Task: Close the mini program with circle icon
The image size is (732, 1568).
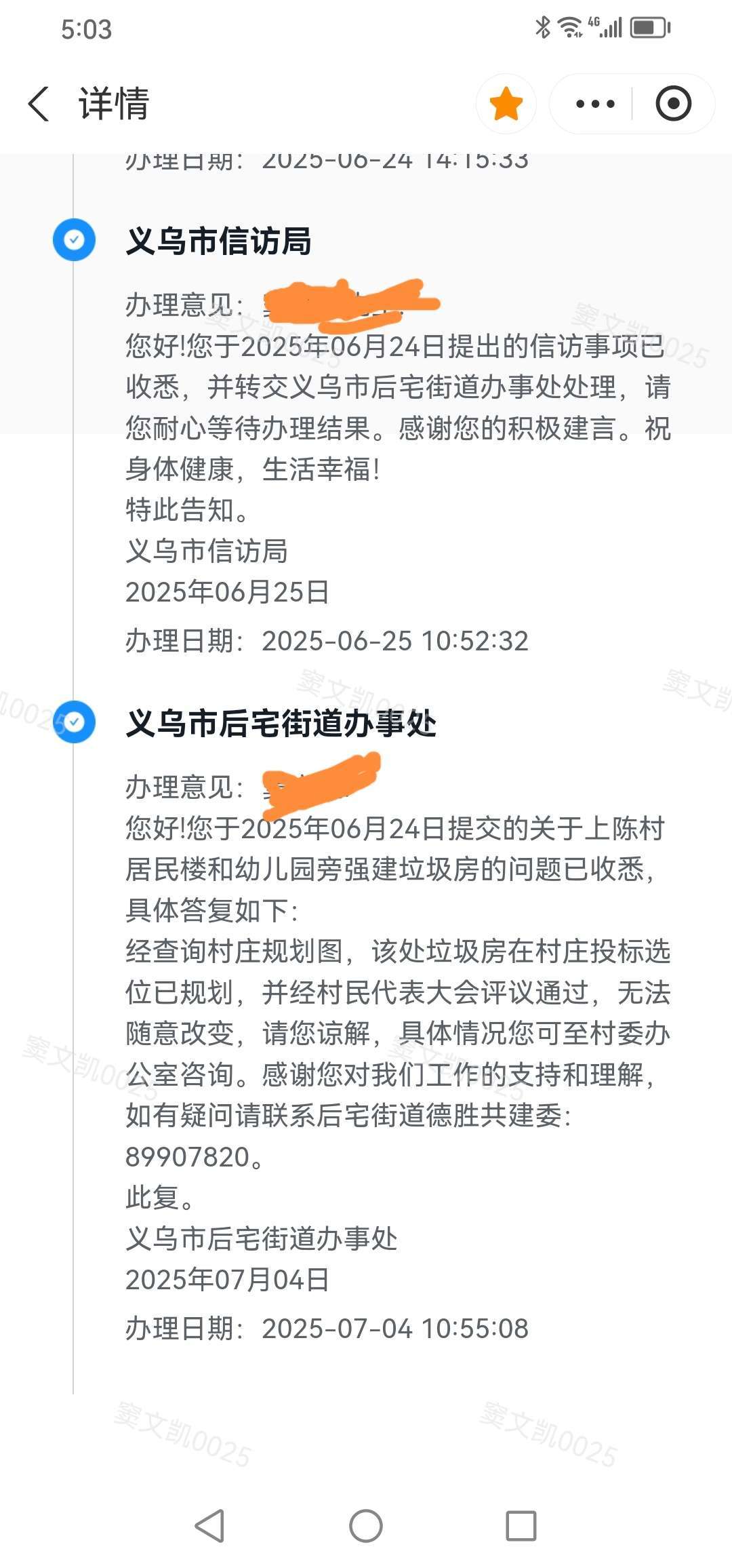Action: [673, 104]
